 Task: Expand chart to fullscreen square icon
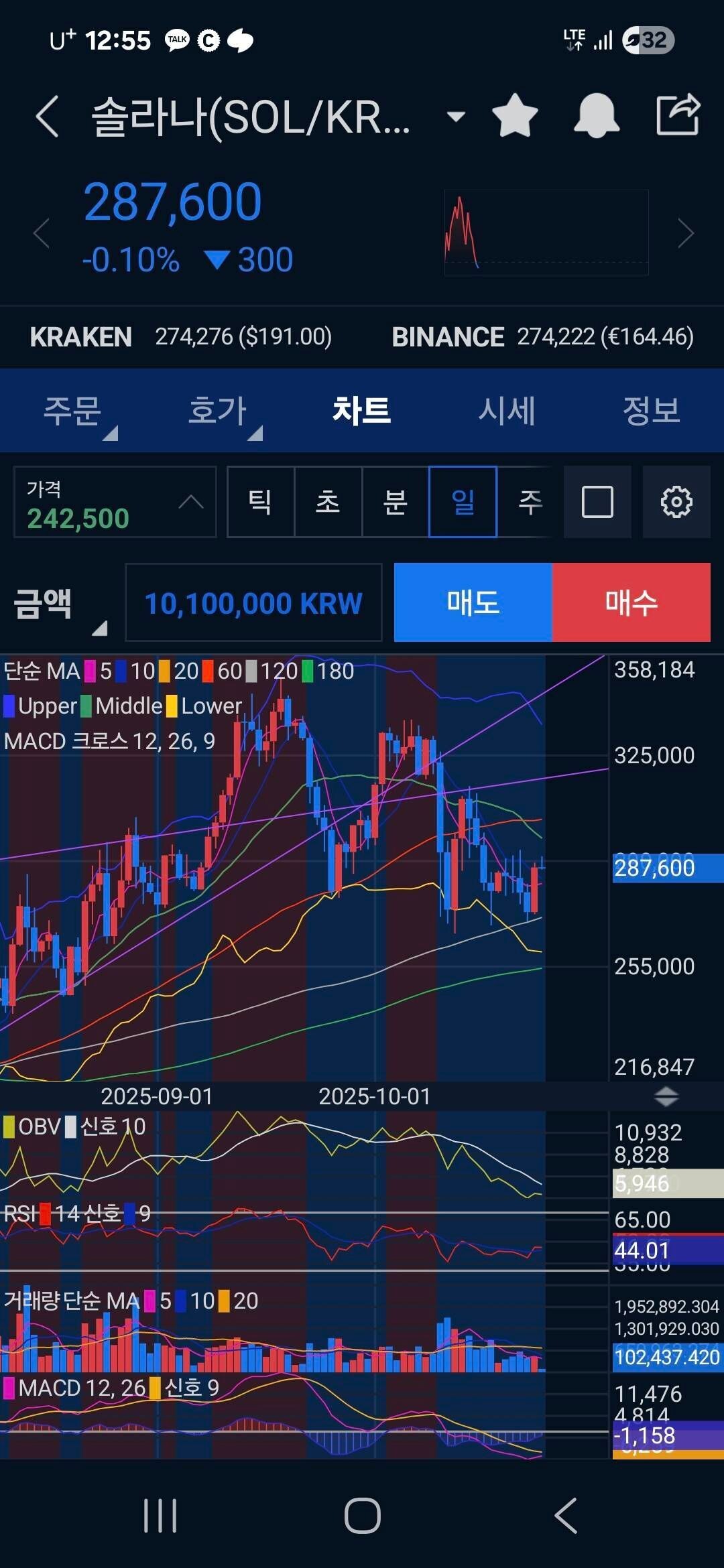click(x=597, y=503)
